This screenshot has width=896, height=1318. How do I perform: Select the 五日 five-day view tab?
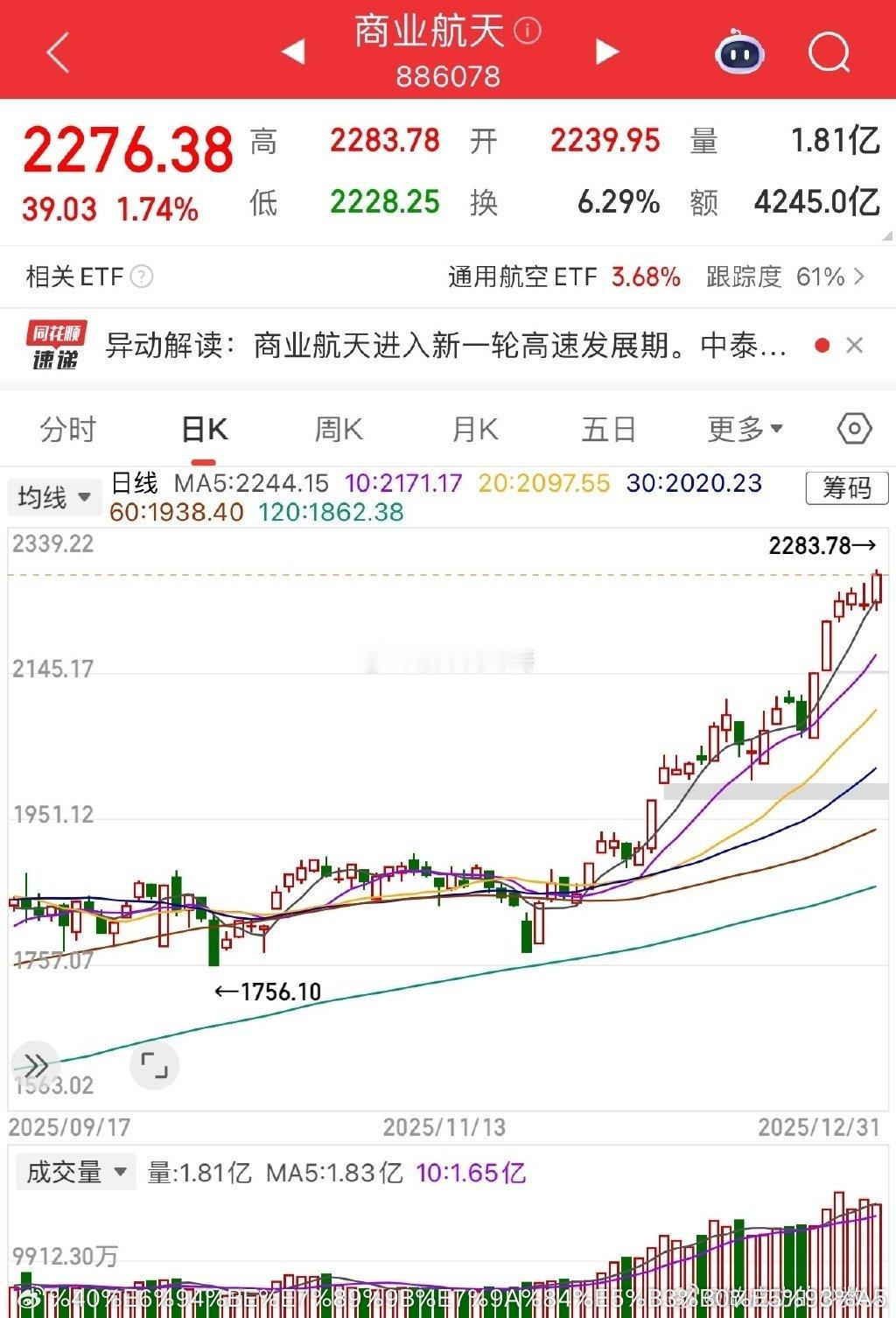[607, 429]
